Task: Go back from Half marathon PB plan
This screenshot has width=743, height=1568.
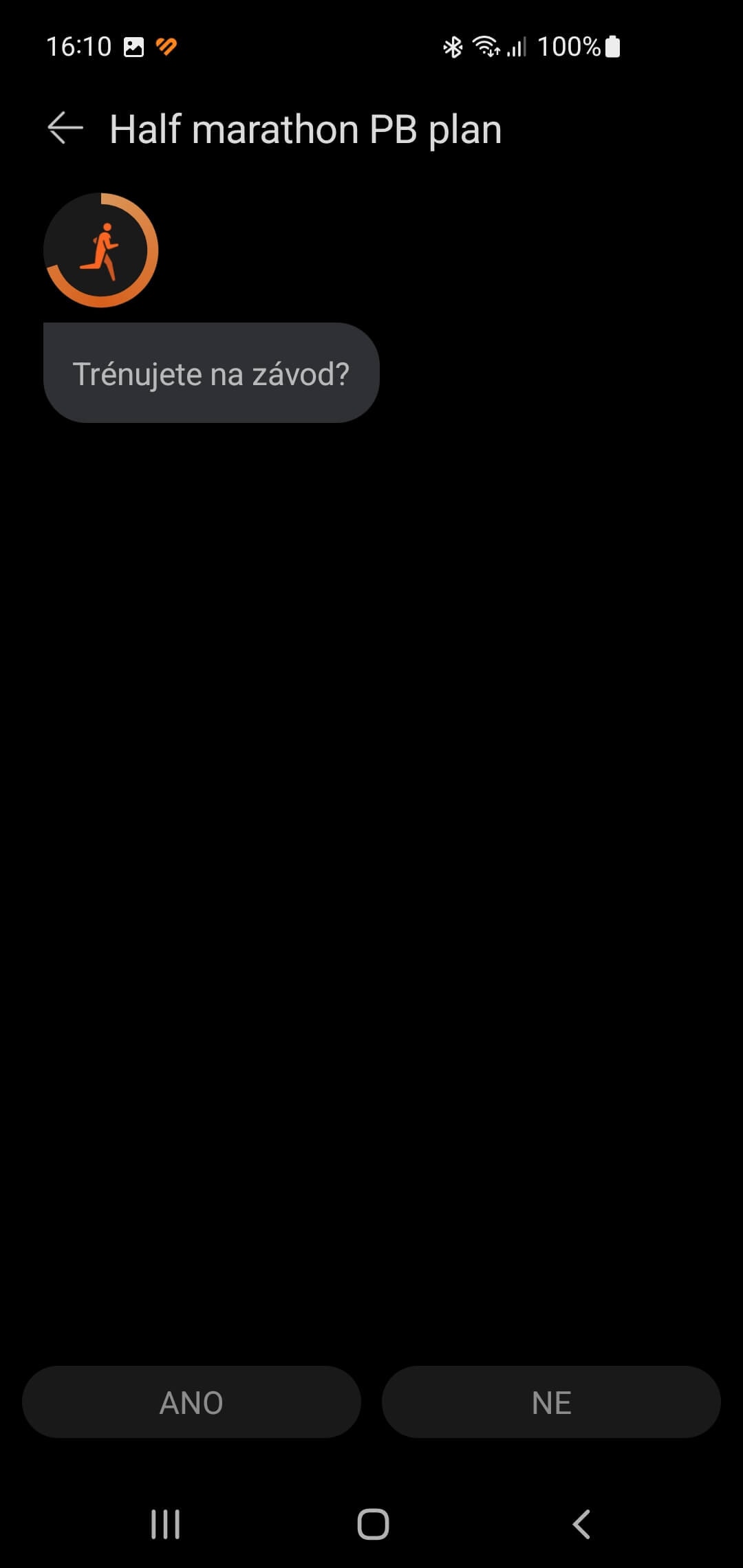Action: (x=65, y=129)
